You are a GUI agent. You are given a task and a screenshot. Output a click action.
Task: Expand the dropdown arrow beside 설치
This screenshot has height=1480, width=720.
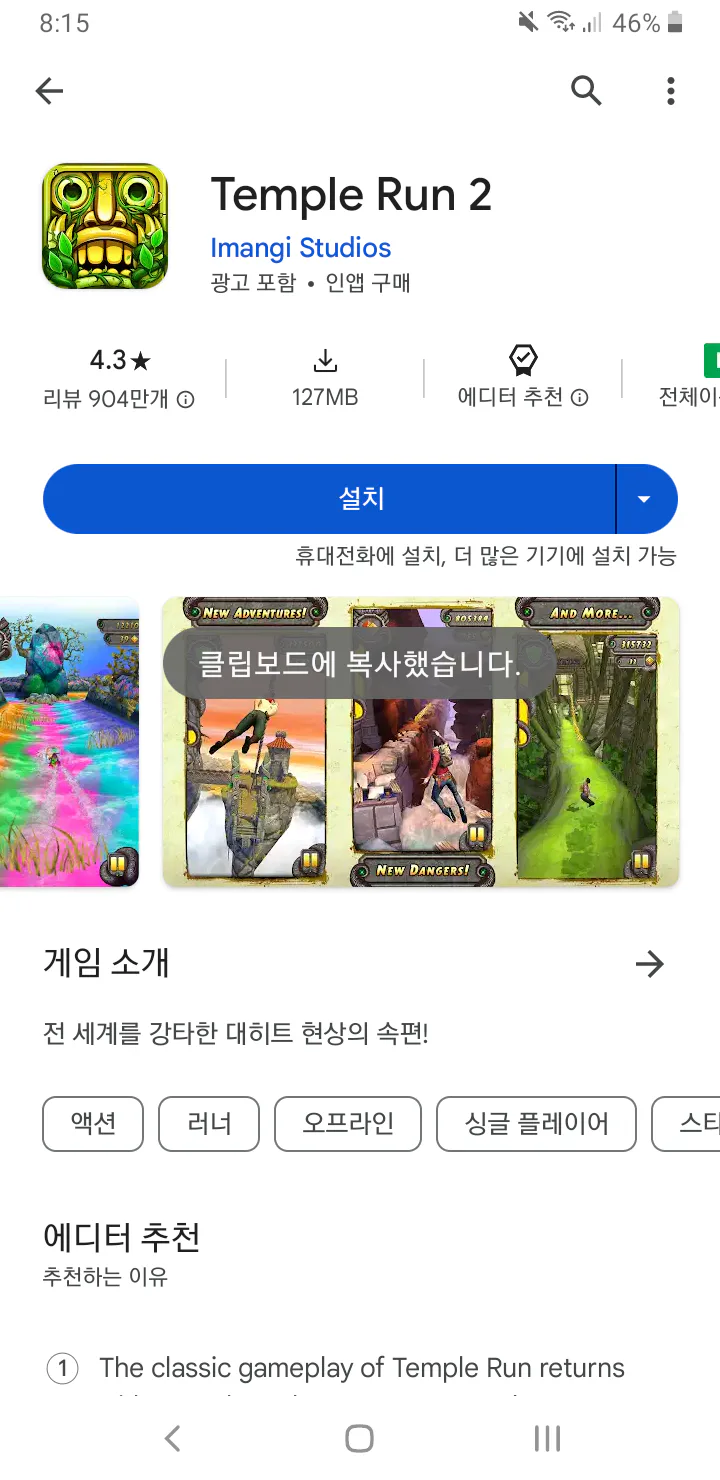pos(646,498)
